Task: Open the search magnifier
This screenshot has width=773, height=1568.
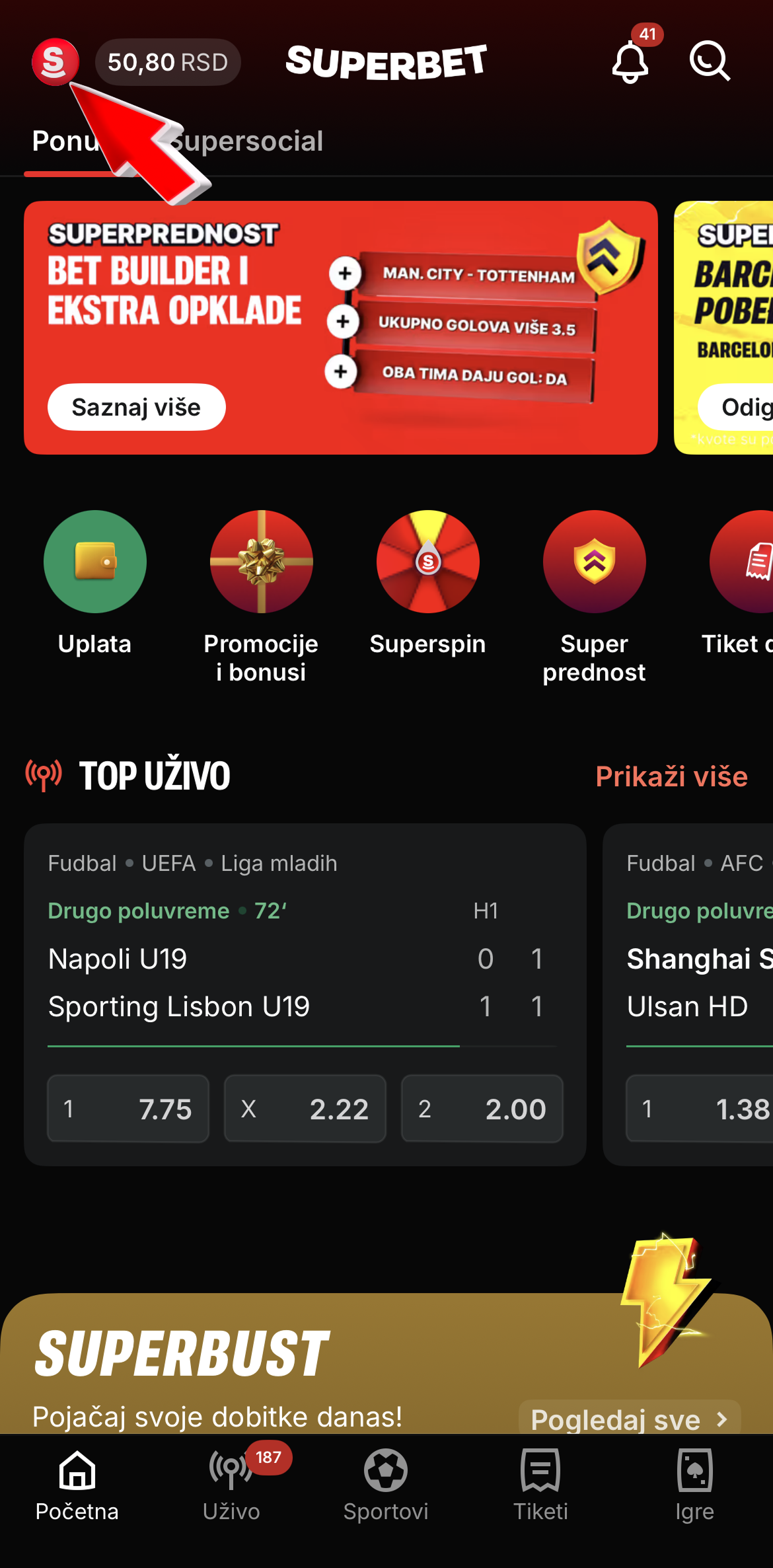Action: [x=710, y=61]
